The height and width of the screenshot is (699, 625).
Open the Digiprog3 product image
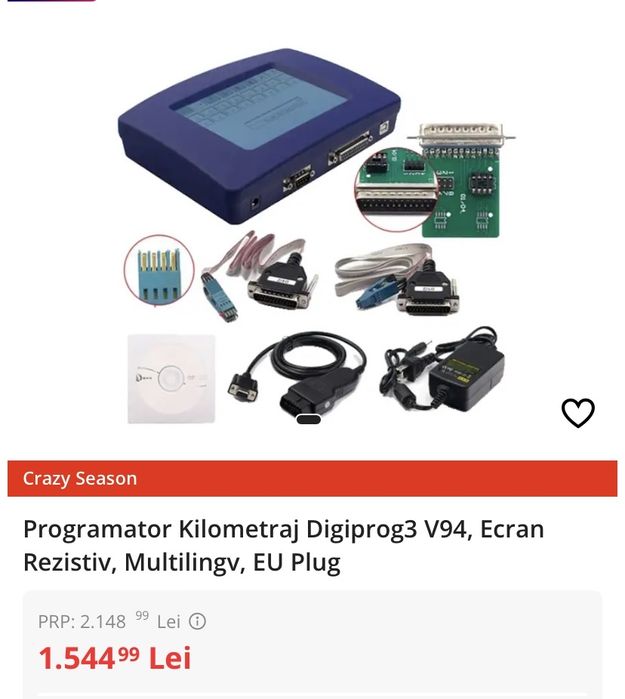[x=312, y=240]
